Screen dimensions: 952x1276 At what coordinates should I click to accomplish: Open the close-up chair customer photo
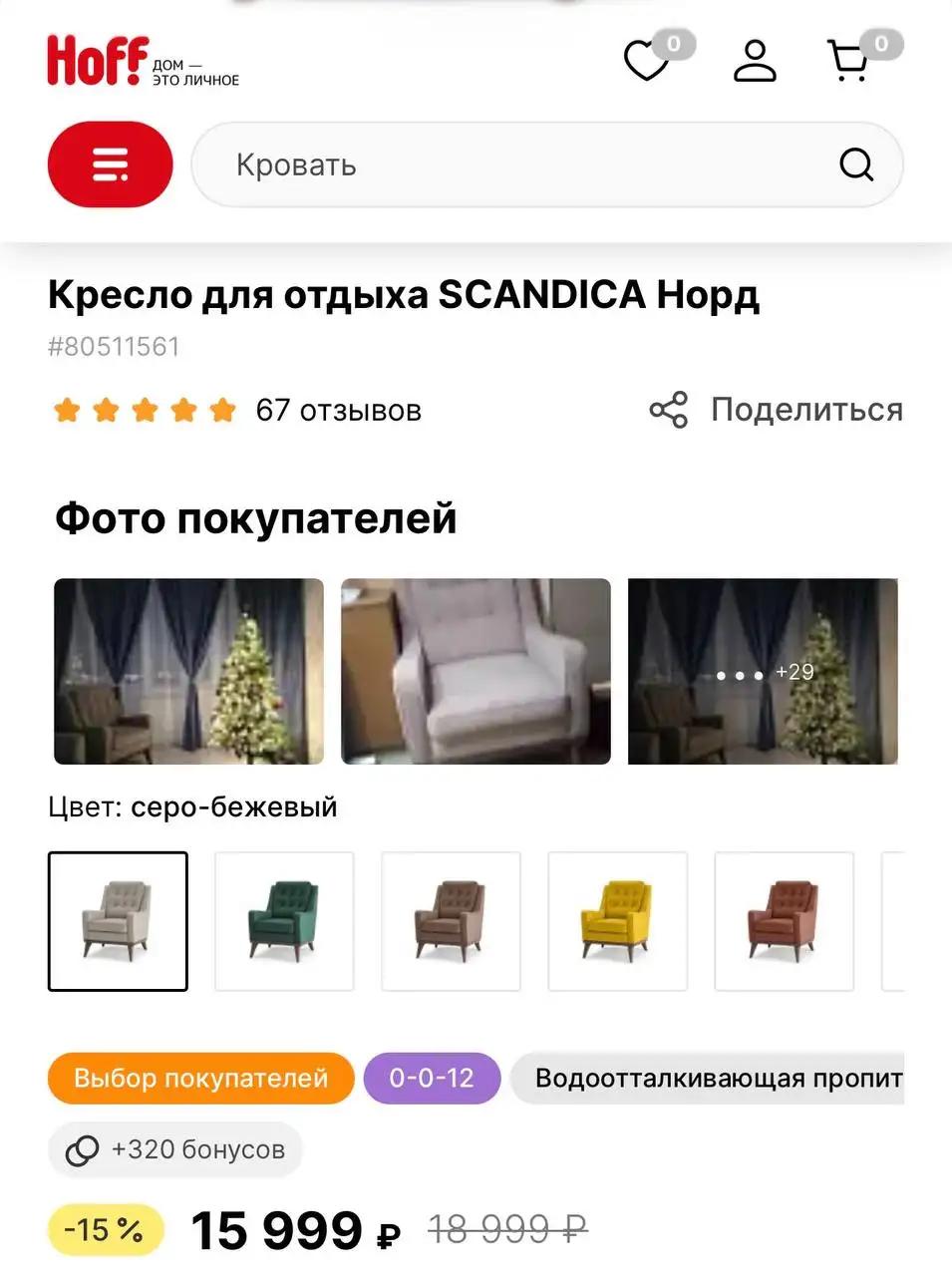[476, 671]
